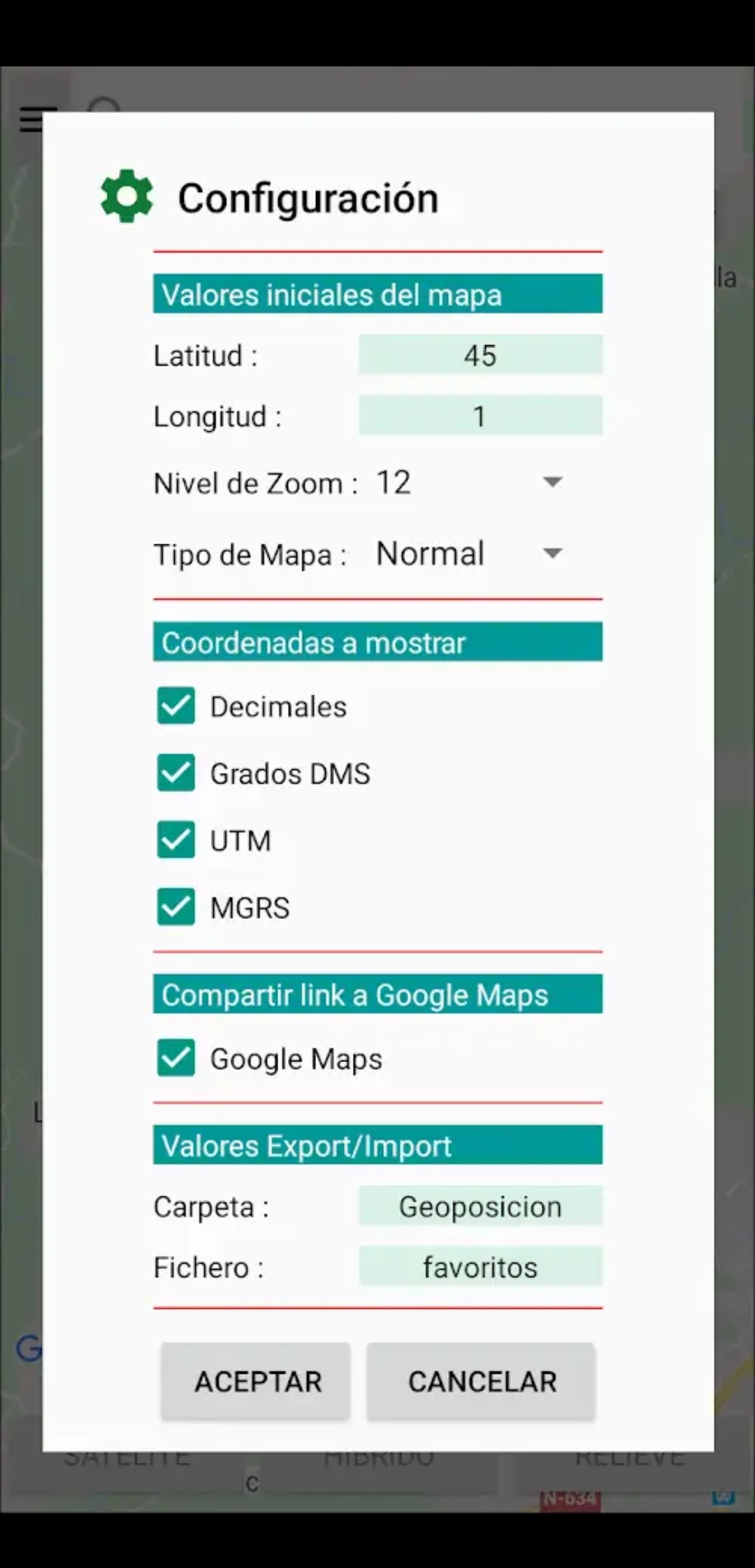The height and width of the screenshot is (1568, 755).
Task: Toggle the MGRS checkbox
Action: 176,907
